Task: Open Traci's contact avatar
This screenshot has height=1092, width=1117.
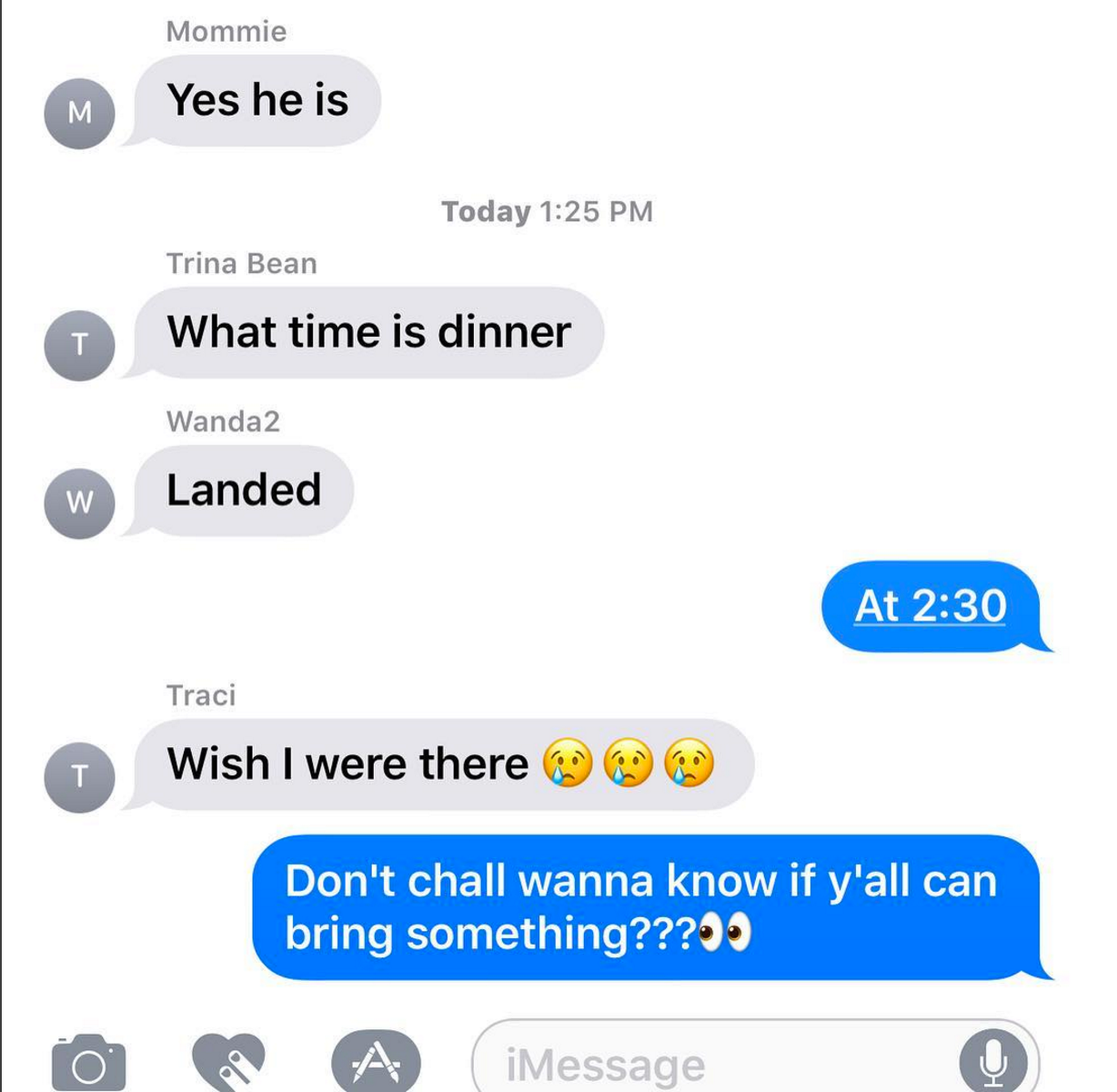Action: 79,776
